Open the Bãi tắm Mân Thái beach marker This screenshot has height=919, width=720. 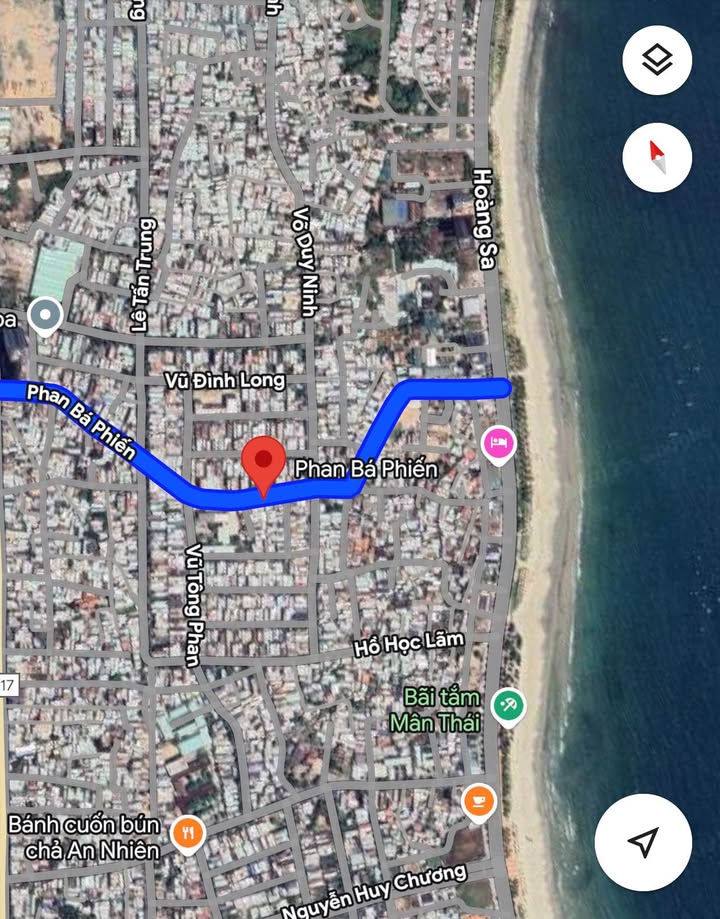509,706
